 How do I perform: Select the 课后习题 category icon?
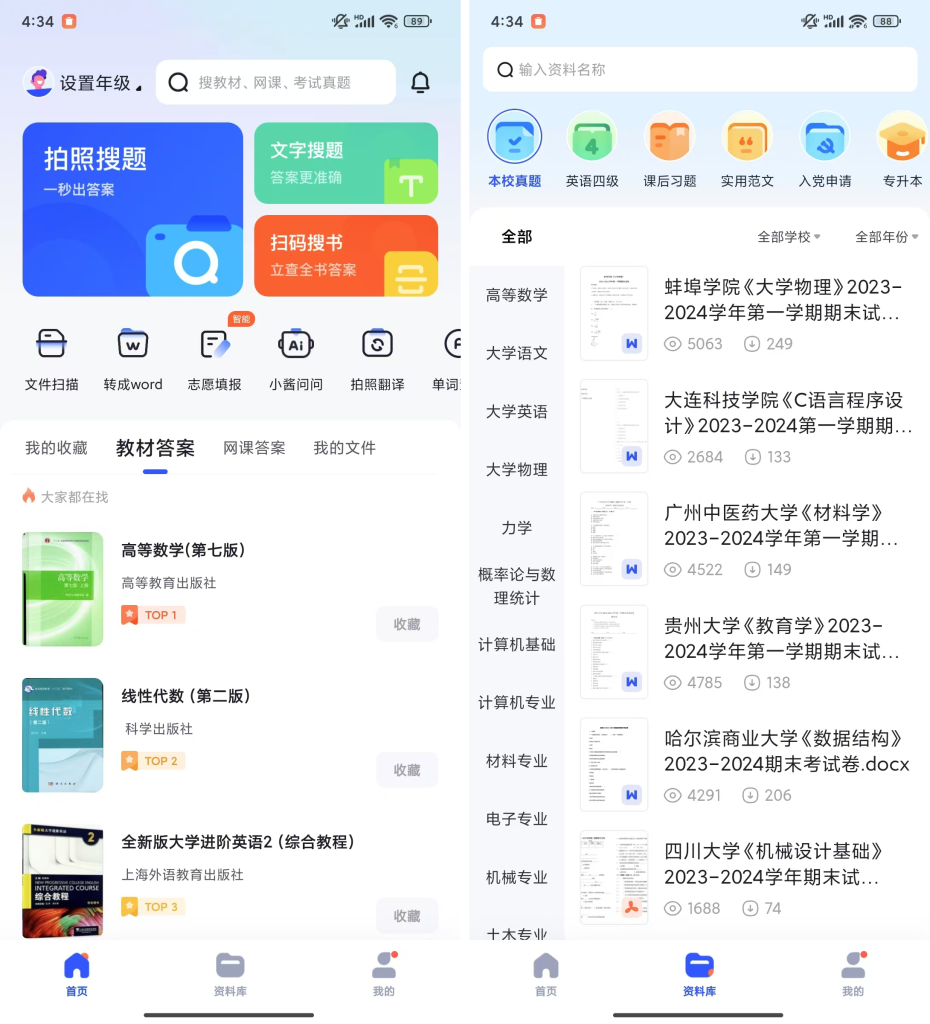tap(670, 150)
